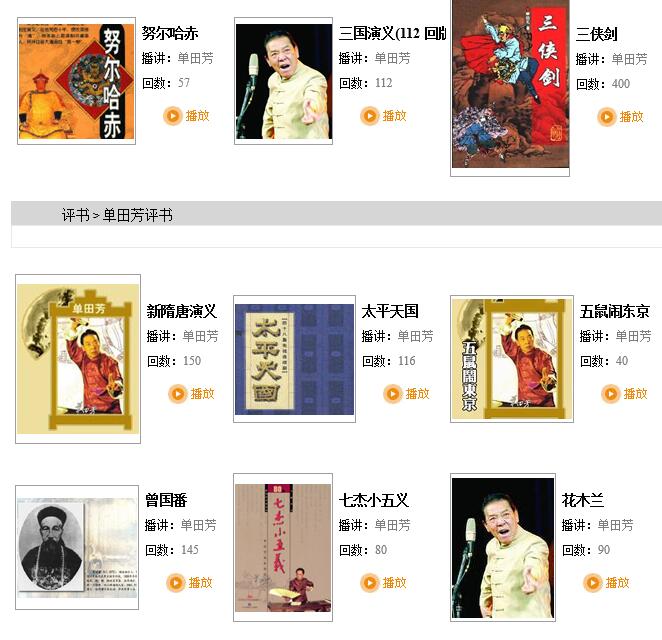
Task: Open the 新隋唐演义 title link
Action: point(181,311)
